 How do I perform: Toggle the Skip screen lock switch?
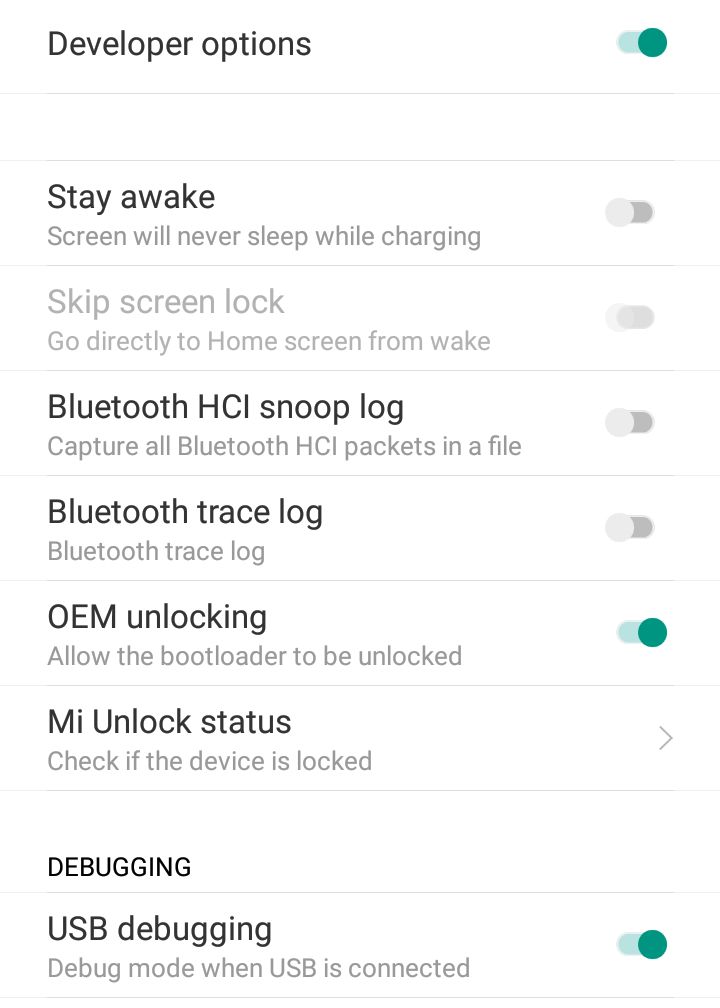pos(629,317)
